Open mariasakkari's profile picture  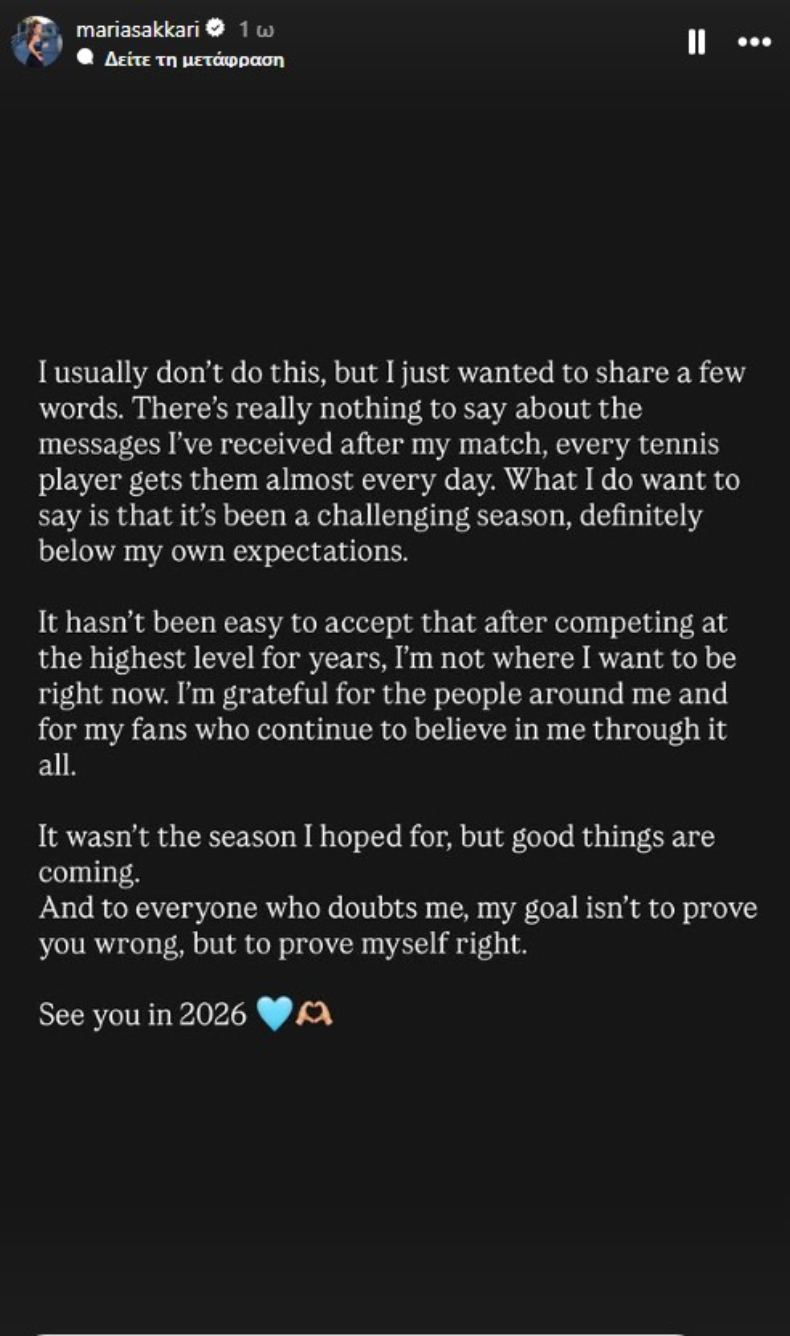point(37,41)
